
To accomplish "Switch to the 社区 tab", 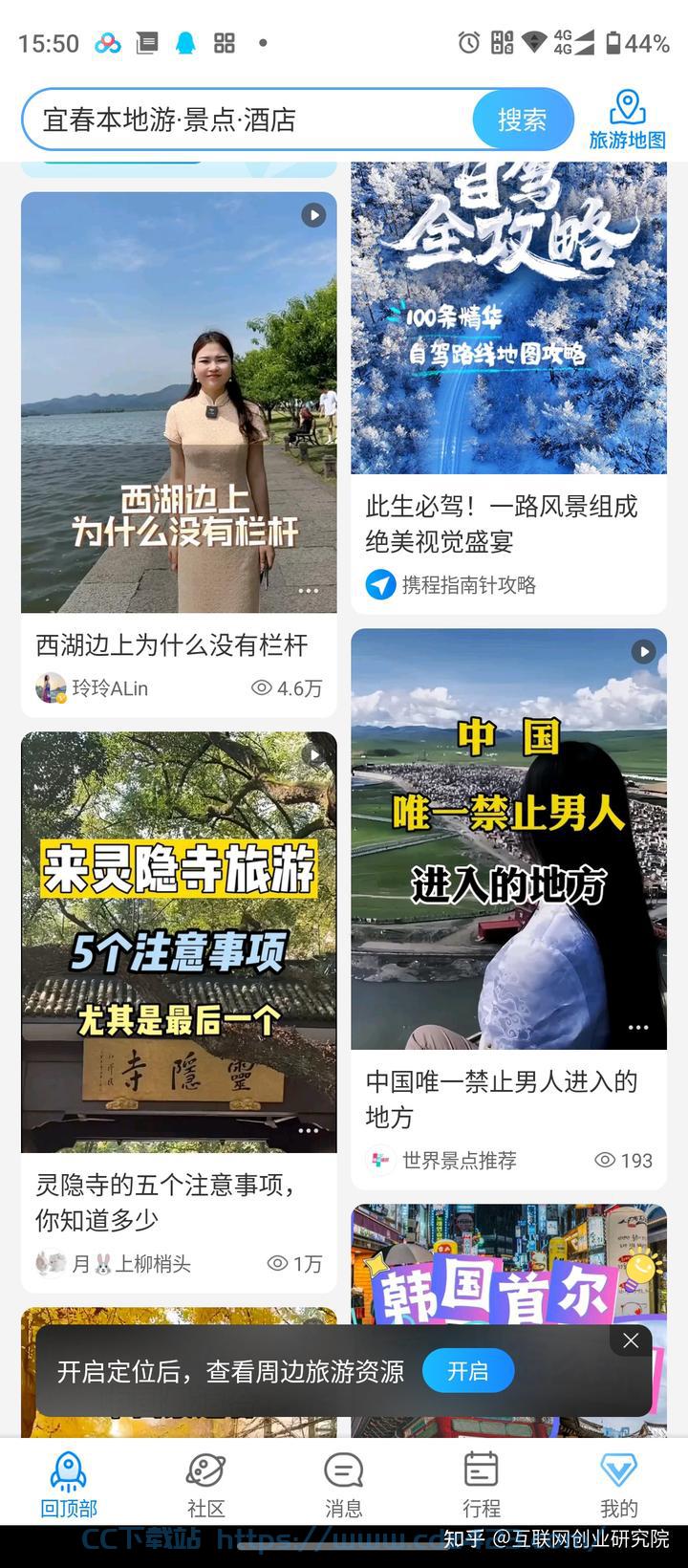I will (x=206, y=1483).
